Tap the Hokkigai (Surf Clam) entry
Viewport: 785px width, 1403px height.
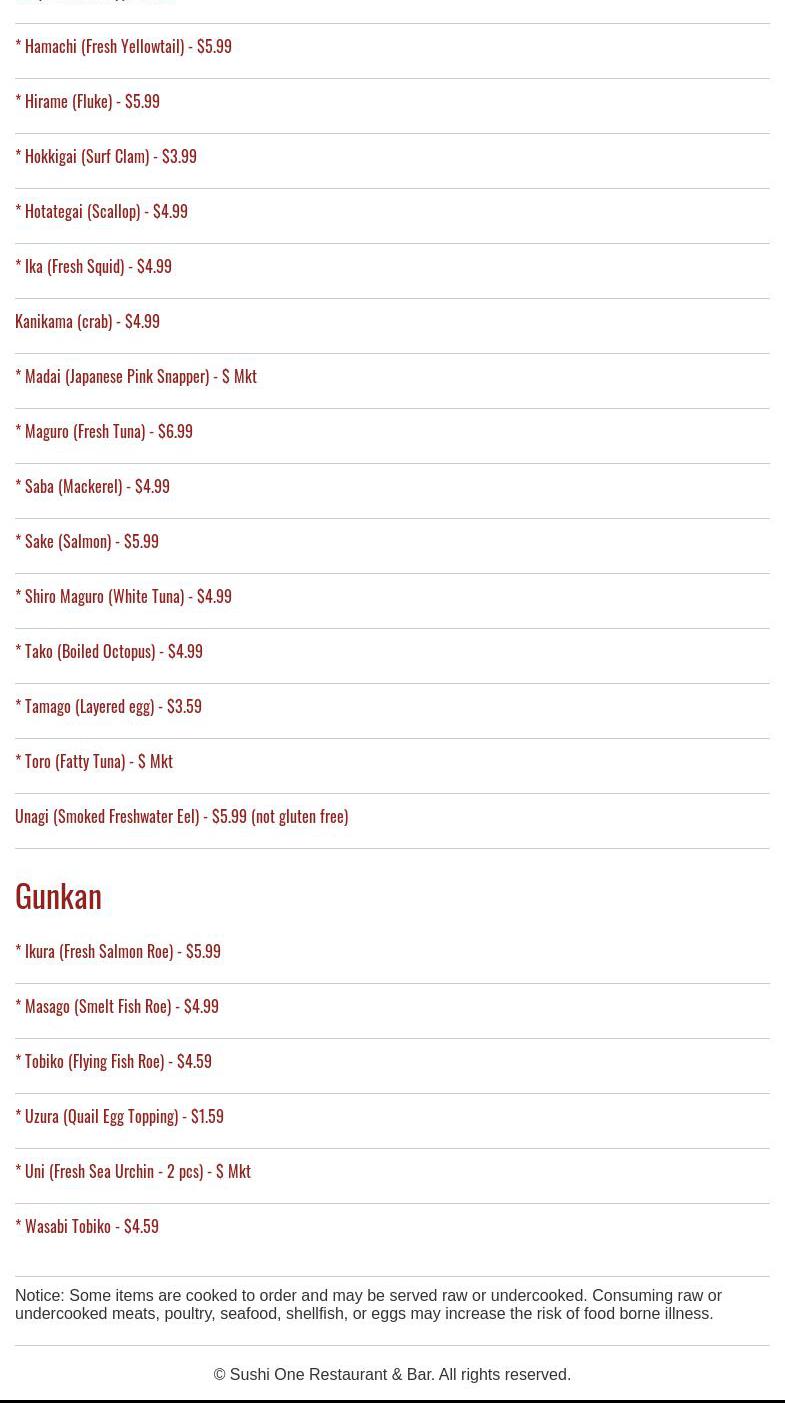click(106, 156)
